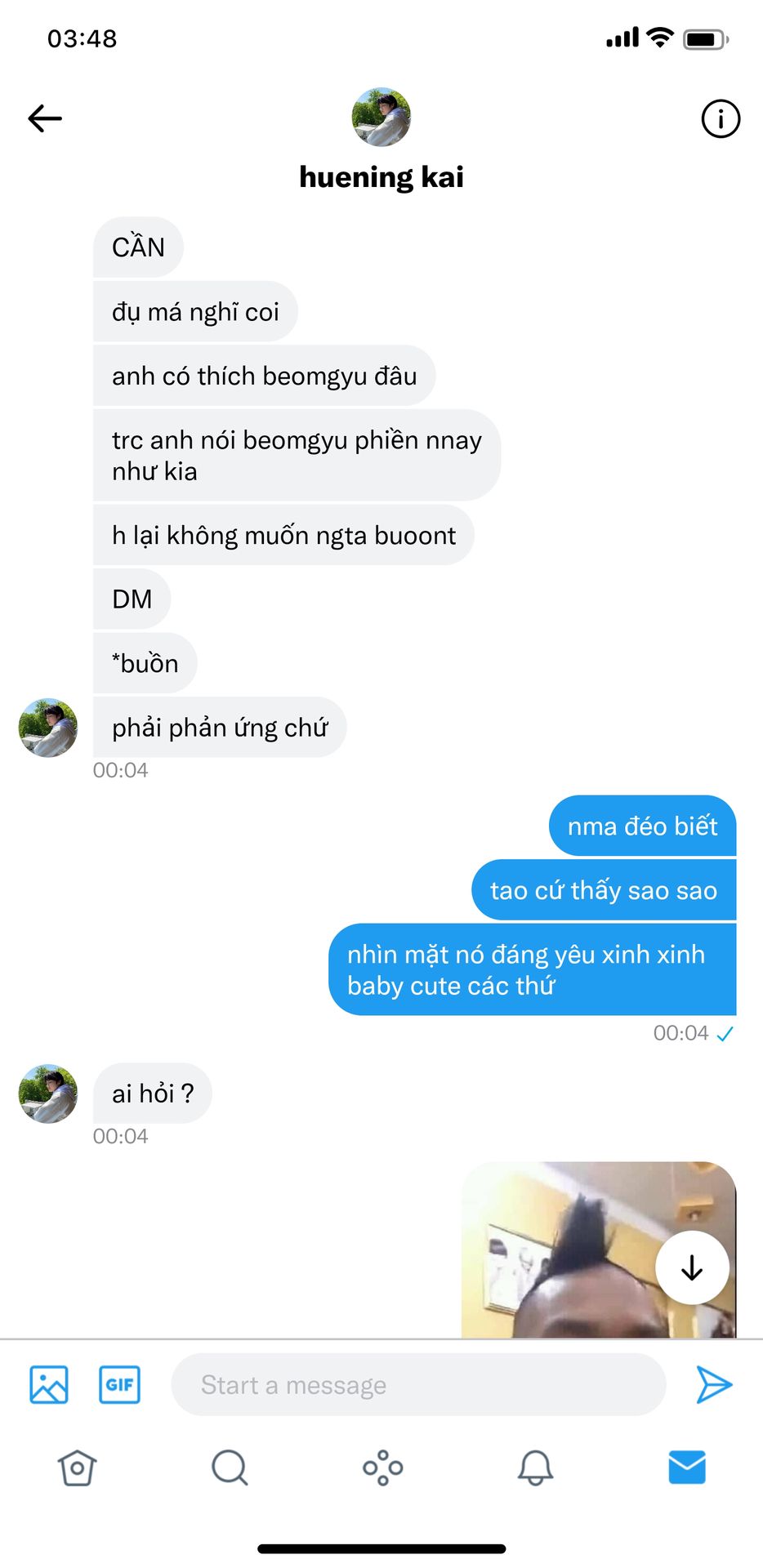Screen dimensions: 763x1568
Task: Open the Notifications bell tab
Action: (x=535, y=1468)
